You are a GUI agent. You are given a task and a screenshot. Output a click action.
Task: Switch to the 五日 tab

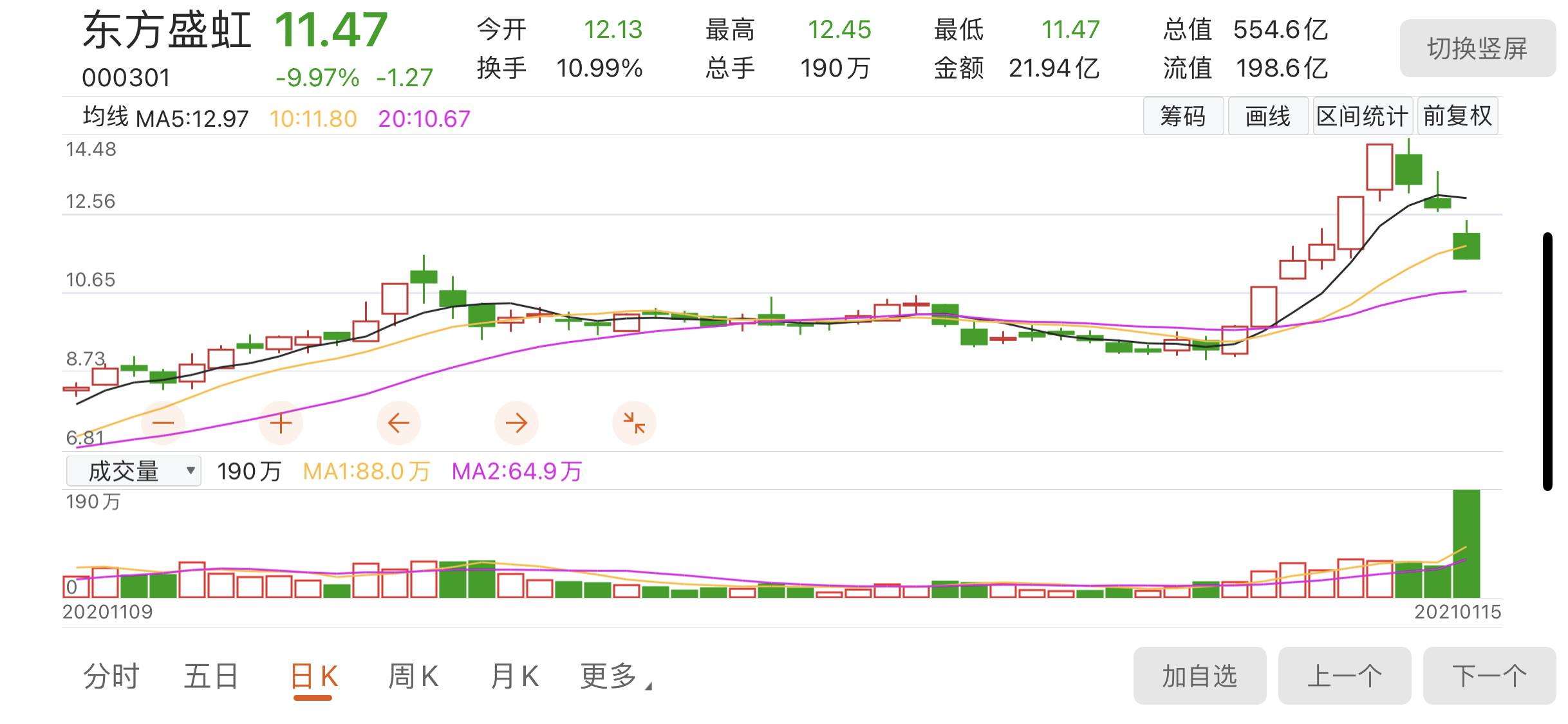211,676
